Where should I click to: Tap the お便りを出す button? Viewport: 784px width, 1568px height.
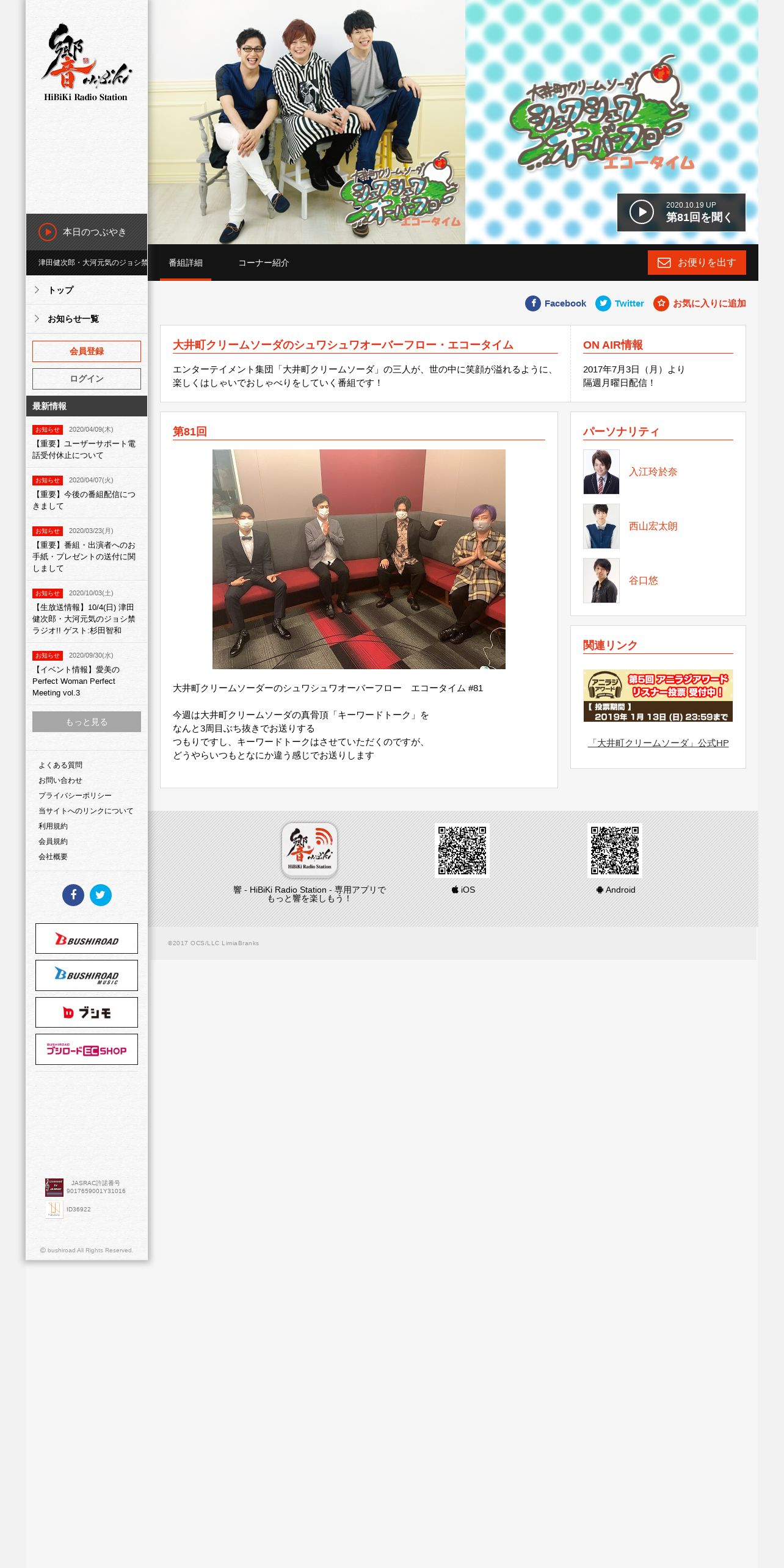pyautogui.click(x=697, y=263)
